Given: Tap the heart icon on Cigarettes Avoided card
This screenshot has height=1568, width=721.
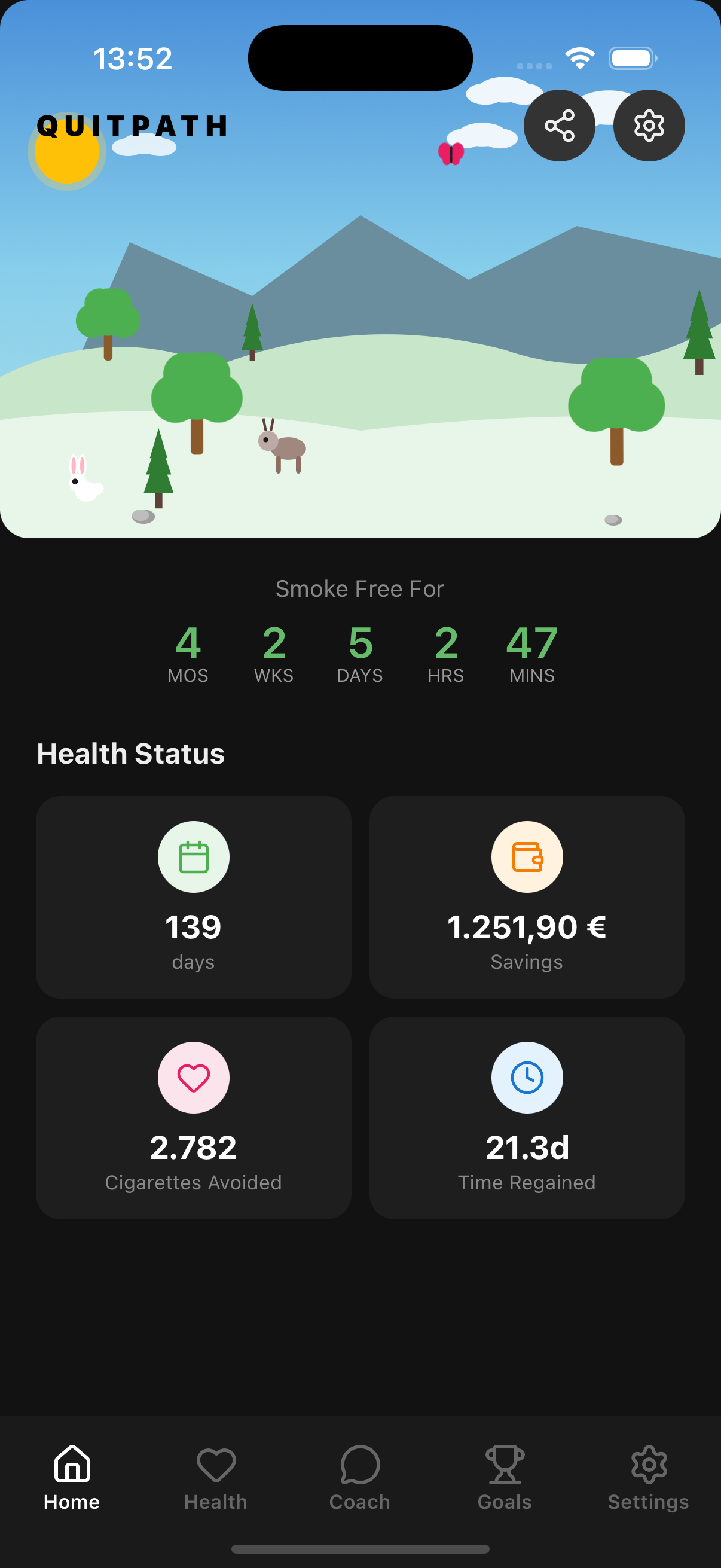Looking at the screenshot, I should [193, 1078].
